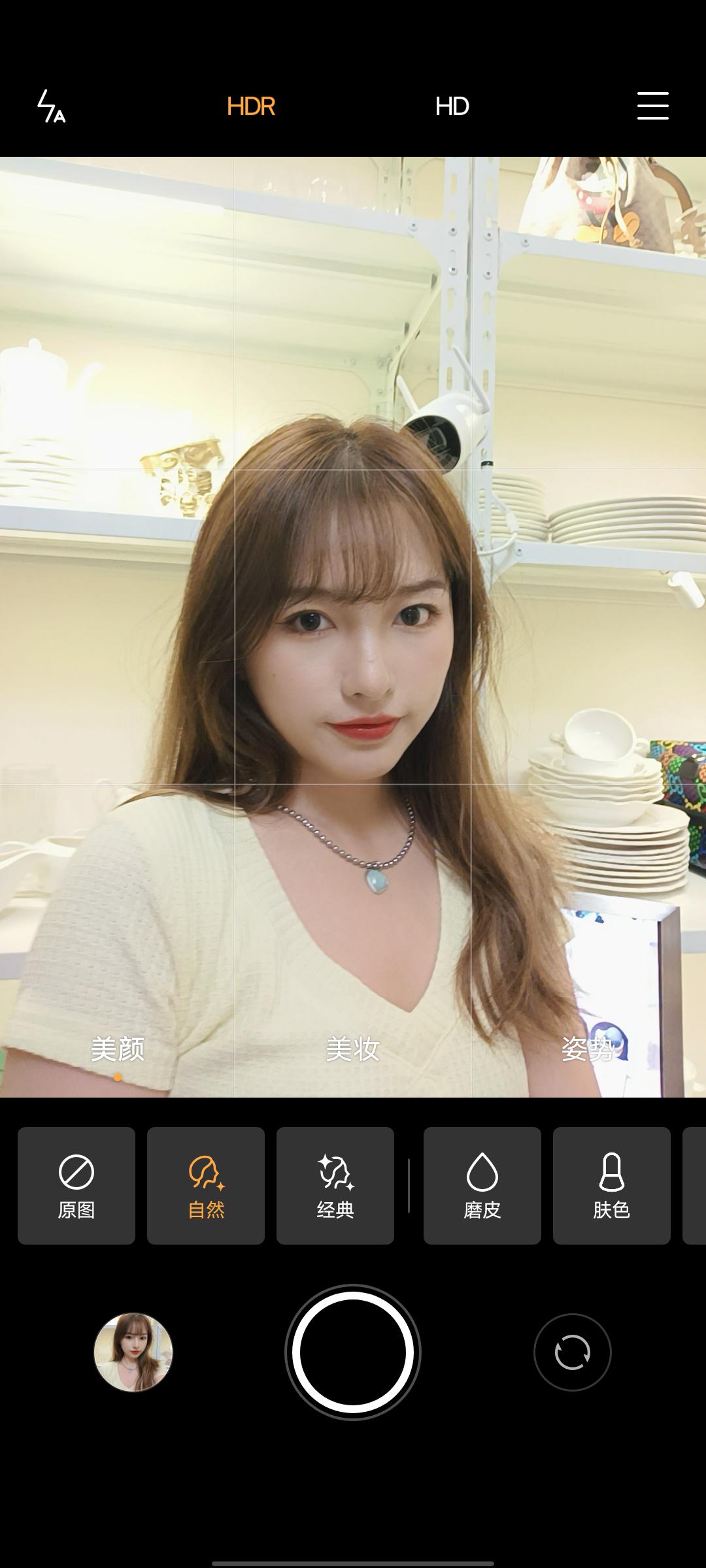The image size is (706, 1568).
Task: Toggle the HD option
Action: (x=452, y=106)
